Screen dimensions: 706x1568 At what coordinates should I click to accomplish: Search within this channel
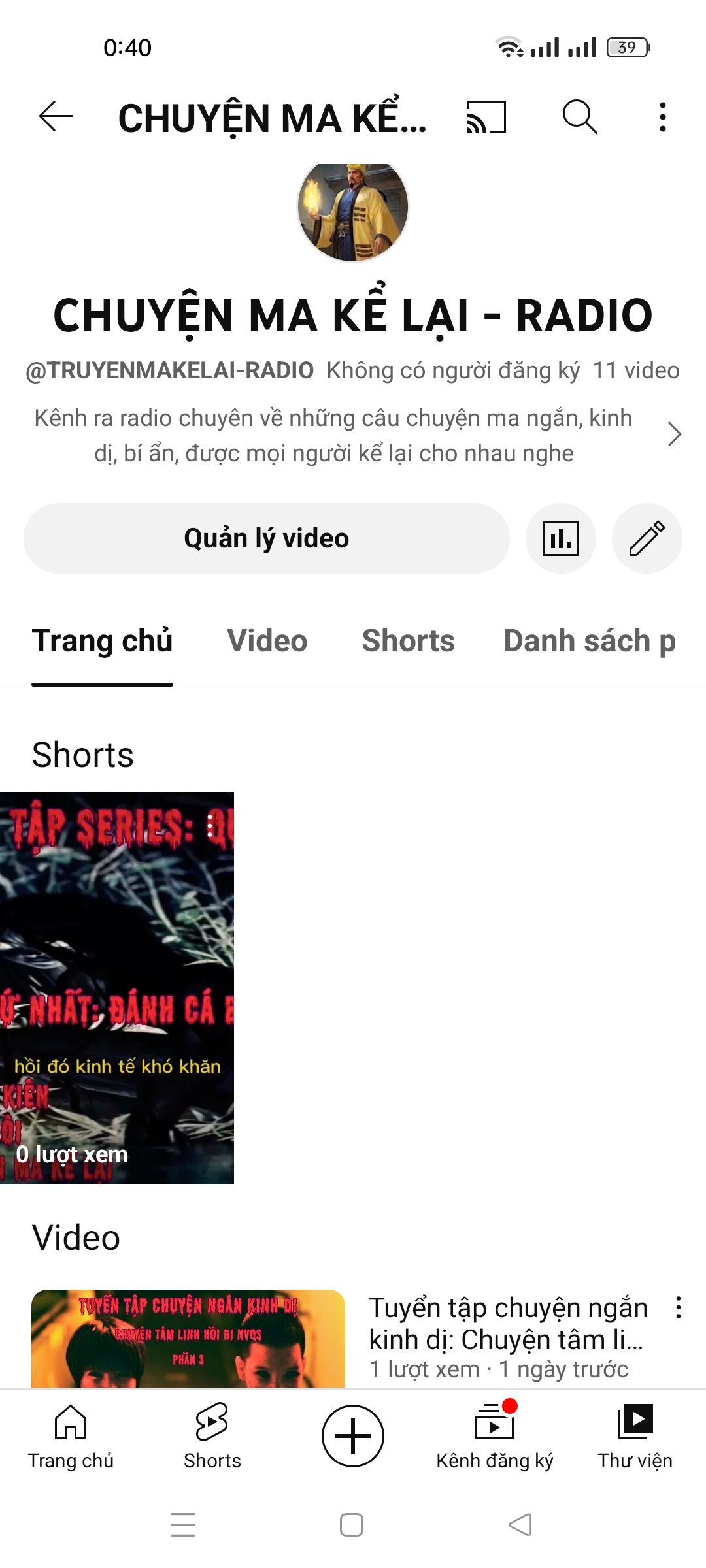click(x=580, y=117)
